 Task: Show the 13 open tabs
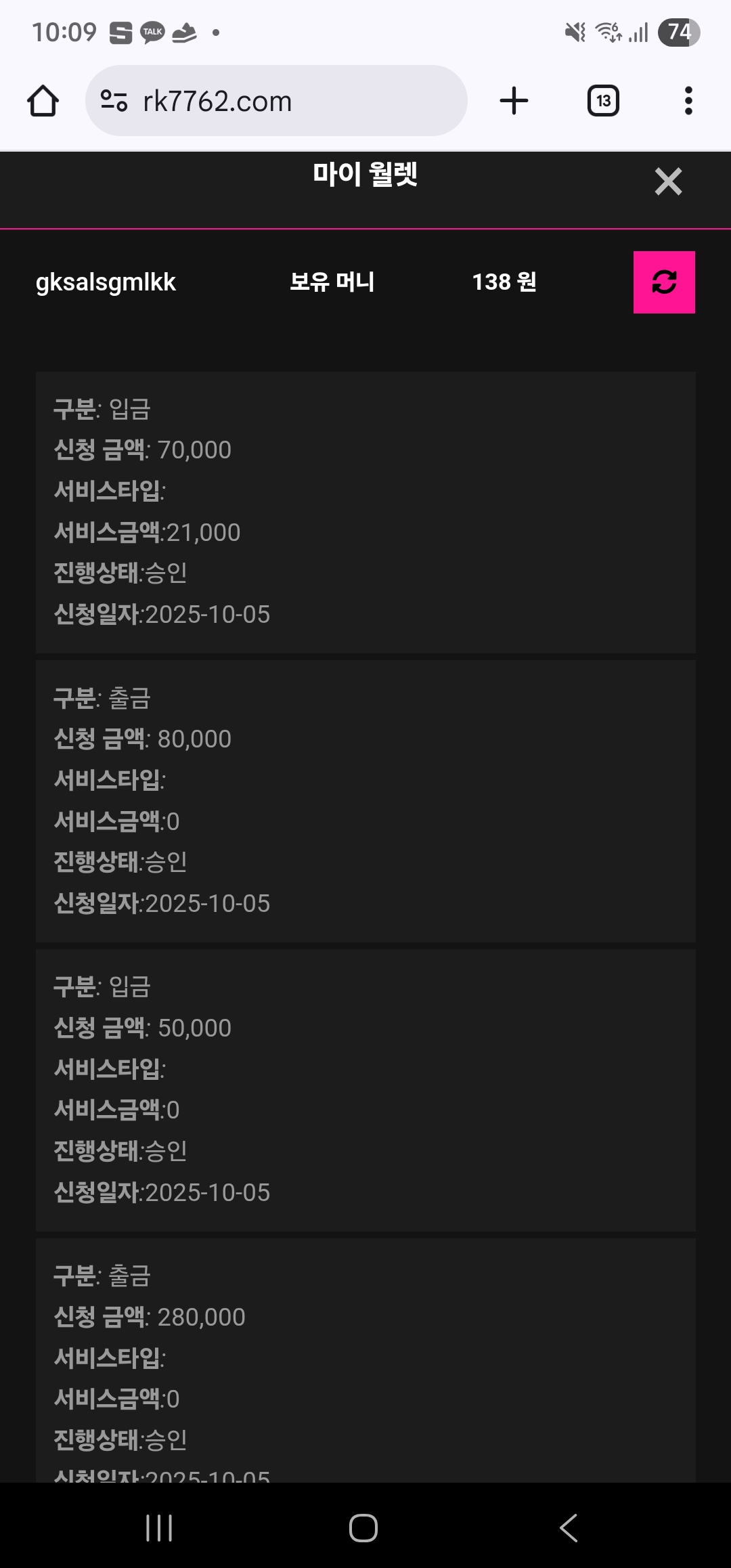(x=603, y=102)
